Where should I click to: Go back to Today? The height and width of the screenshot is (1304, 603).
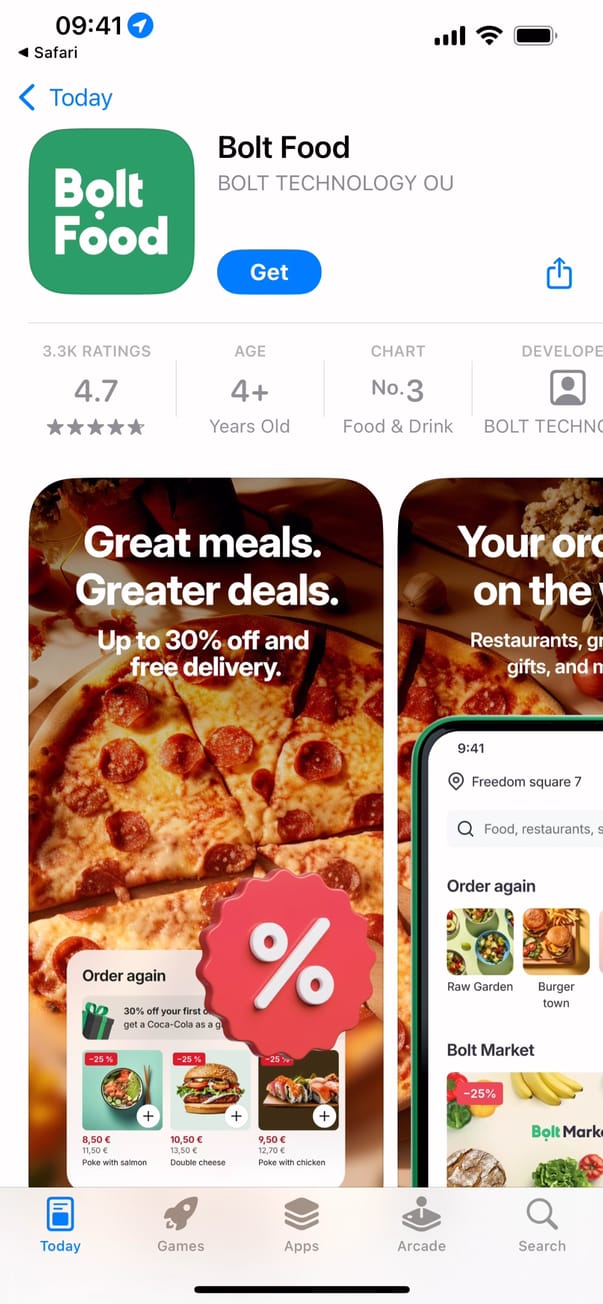[66, 98]
